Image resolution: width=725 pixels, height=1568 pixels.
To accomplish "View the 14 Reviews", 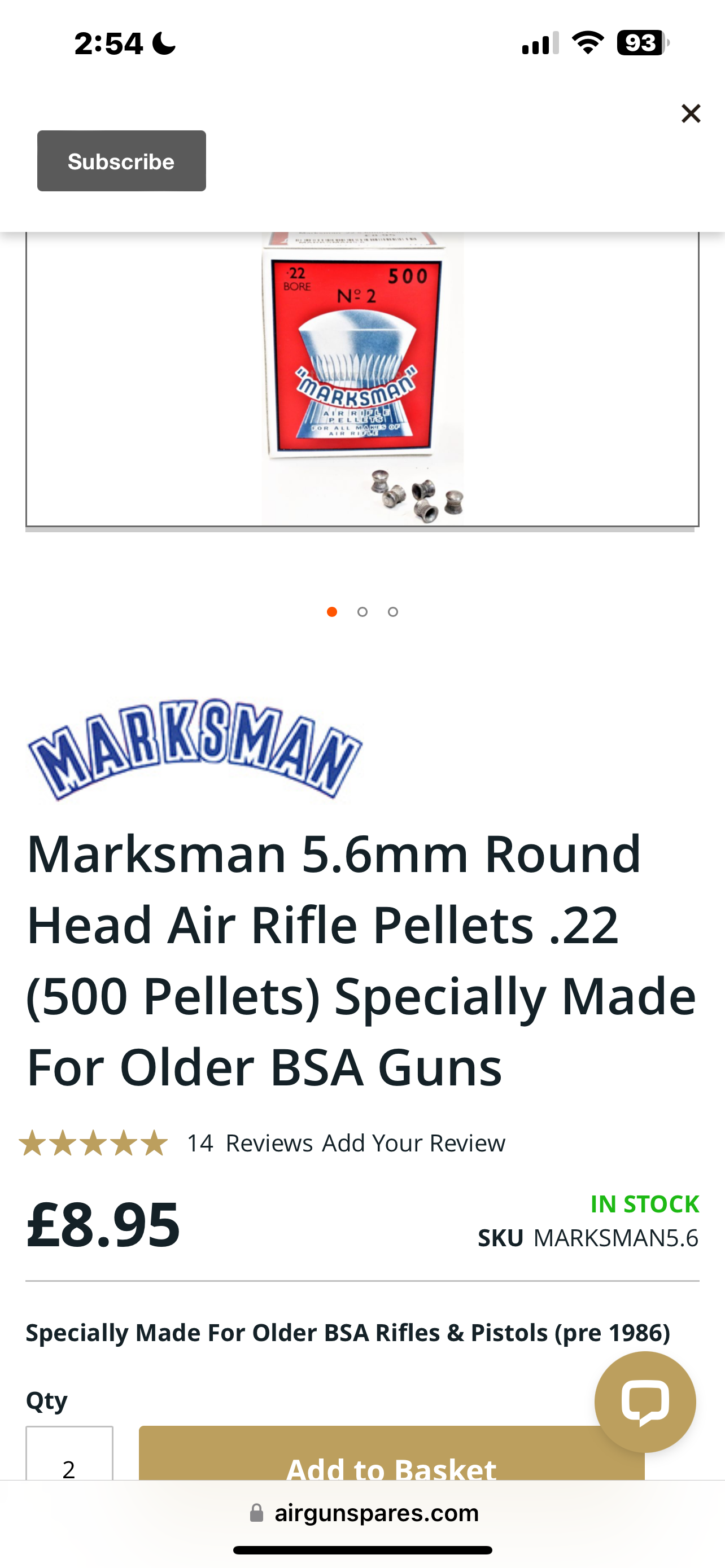I will (250, 1143).
